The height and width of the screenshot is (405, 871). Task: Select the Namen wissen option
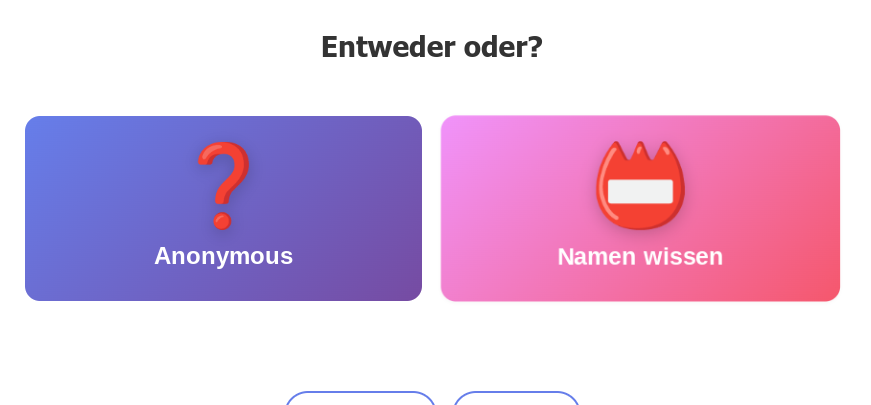[x=640, y=208]
